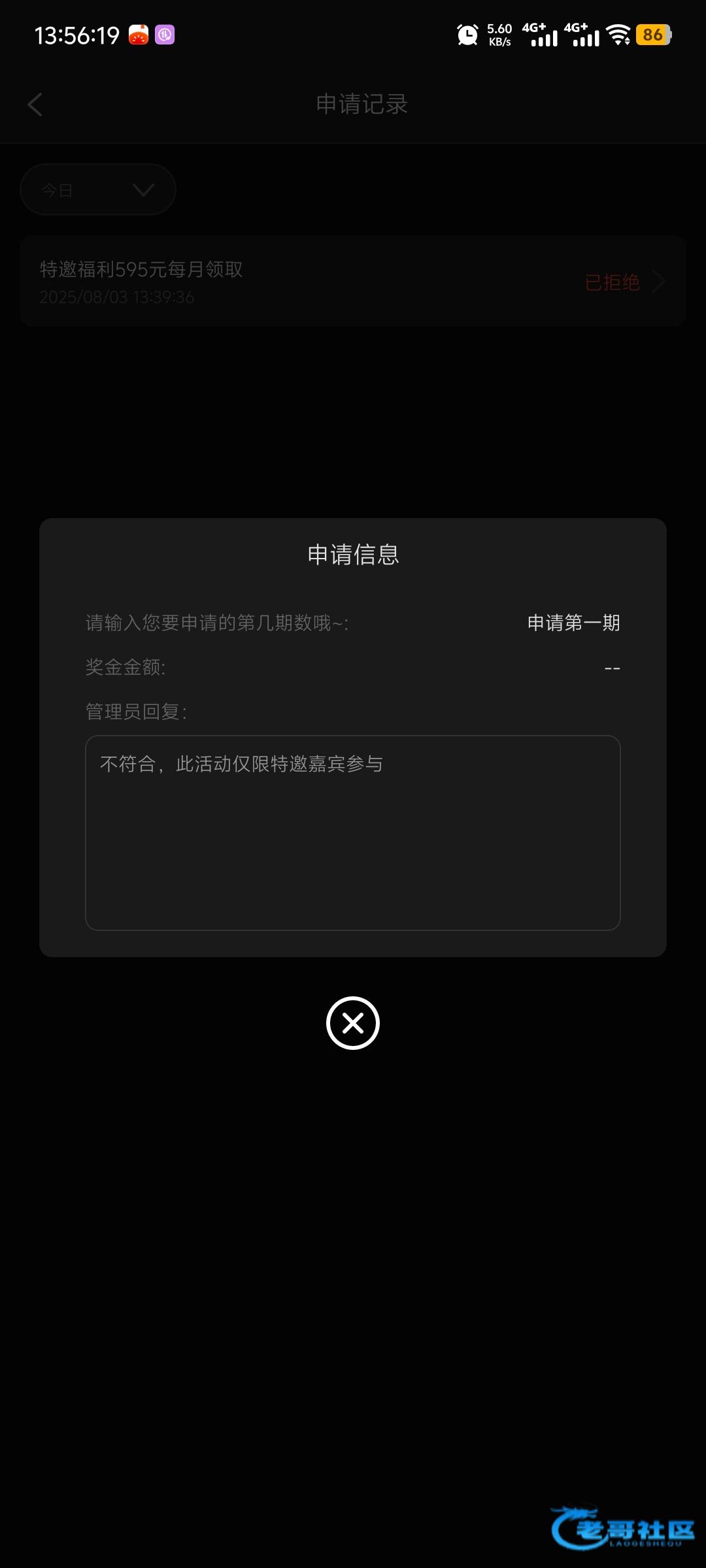Open the 特邀福利595元每月领取 record
The height and width of the screenshot is (1568, 706).
tap(353, 282)
